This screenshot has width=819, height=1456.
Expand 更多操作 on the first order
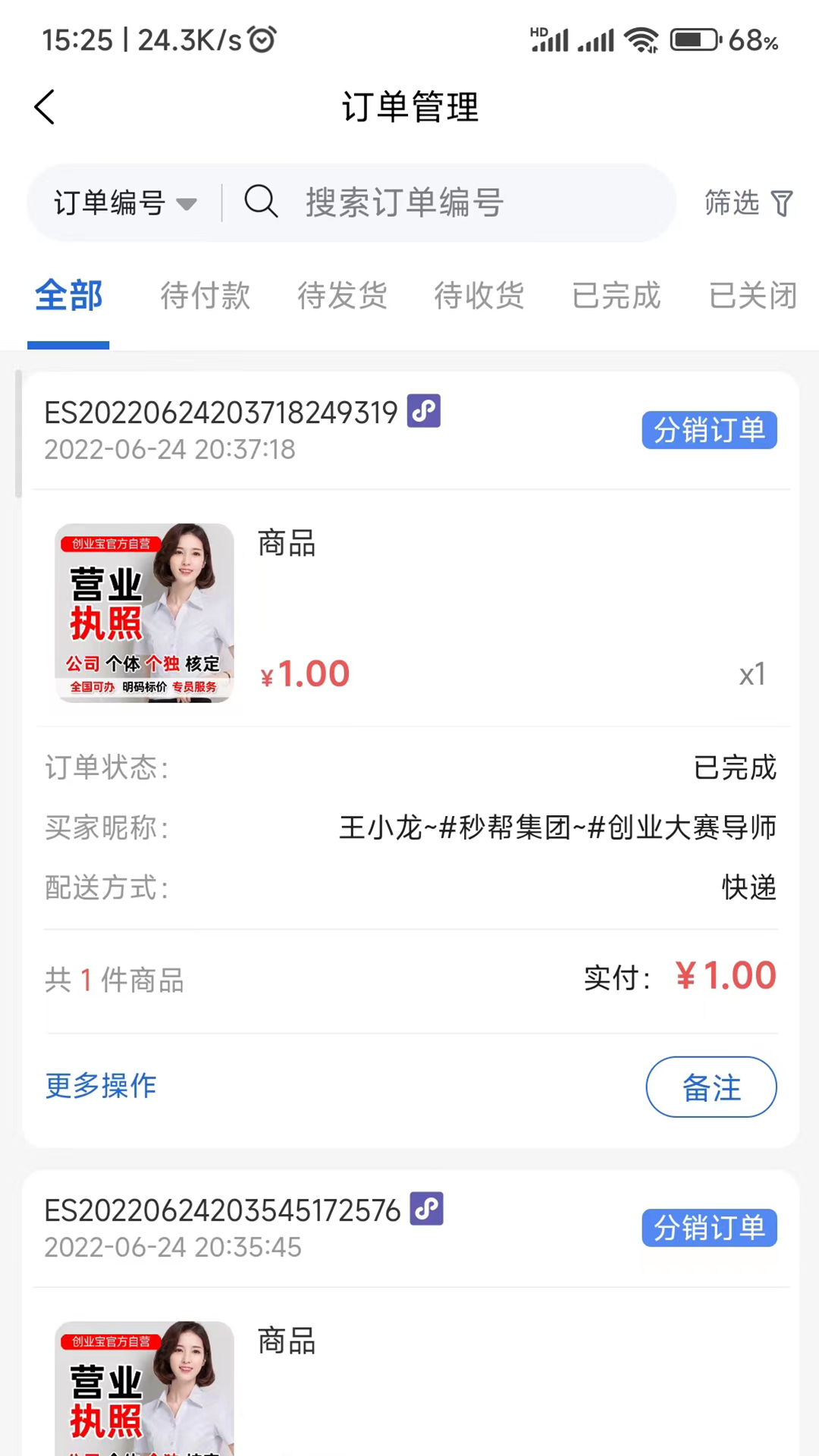[100, 1086]
